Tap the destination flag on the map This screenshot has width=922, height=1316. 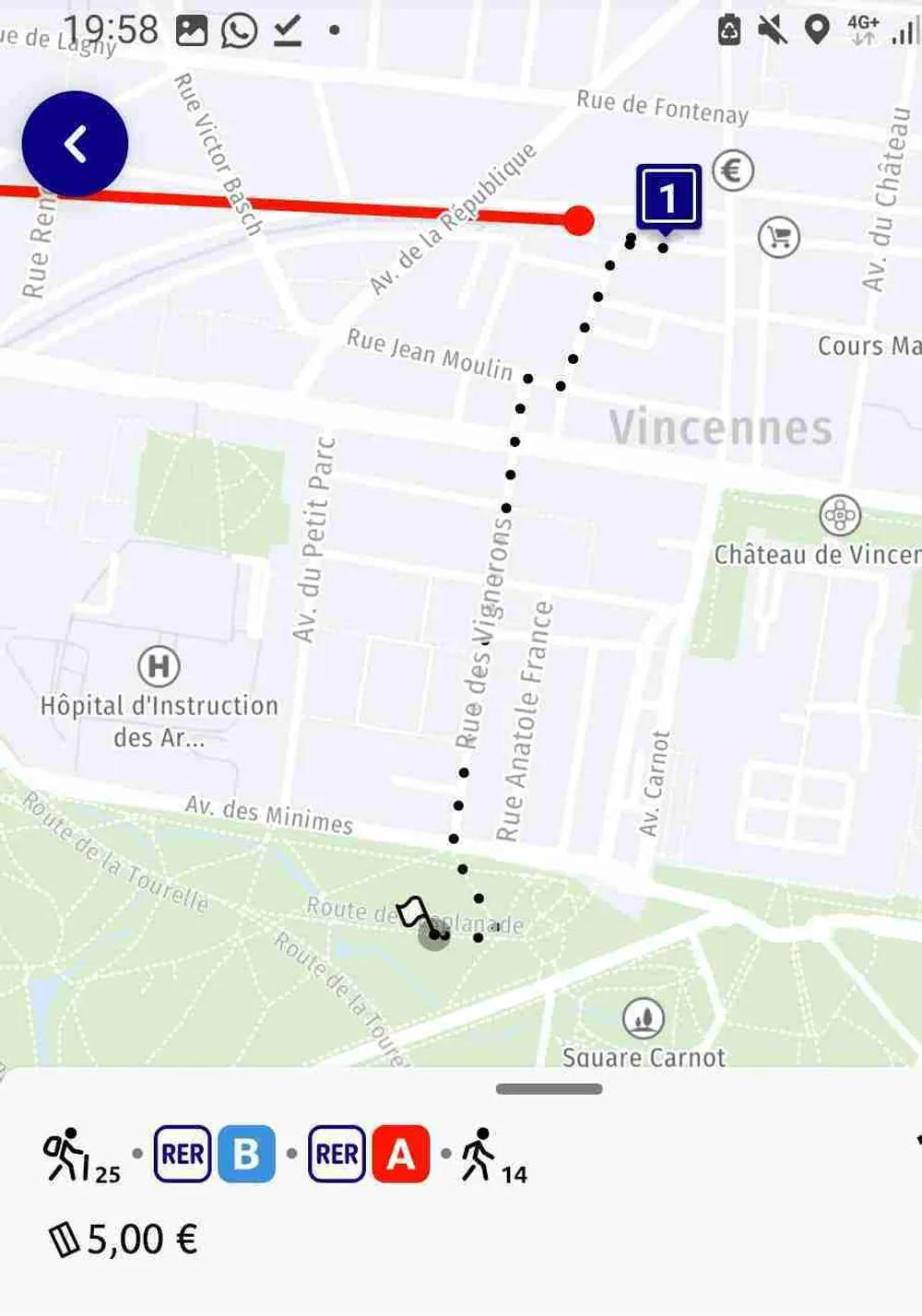tap(414, 913)
